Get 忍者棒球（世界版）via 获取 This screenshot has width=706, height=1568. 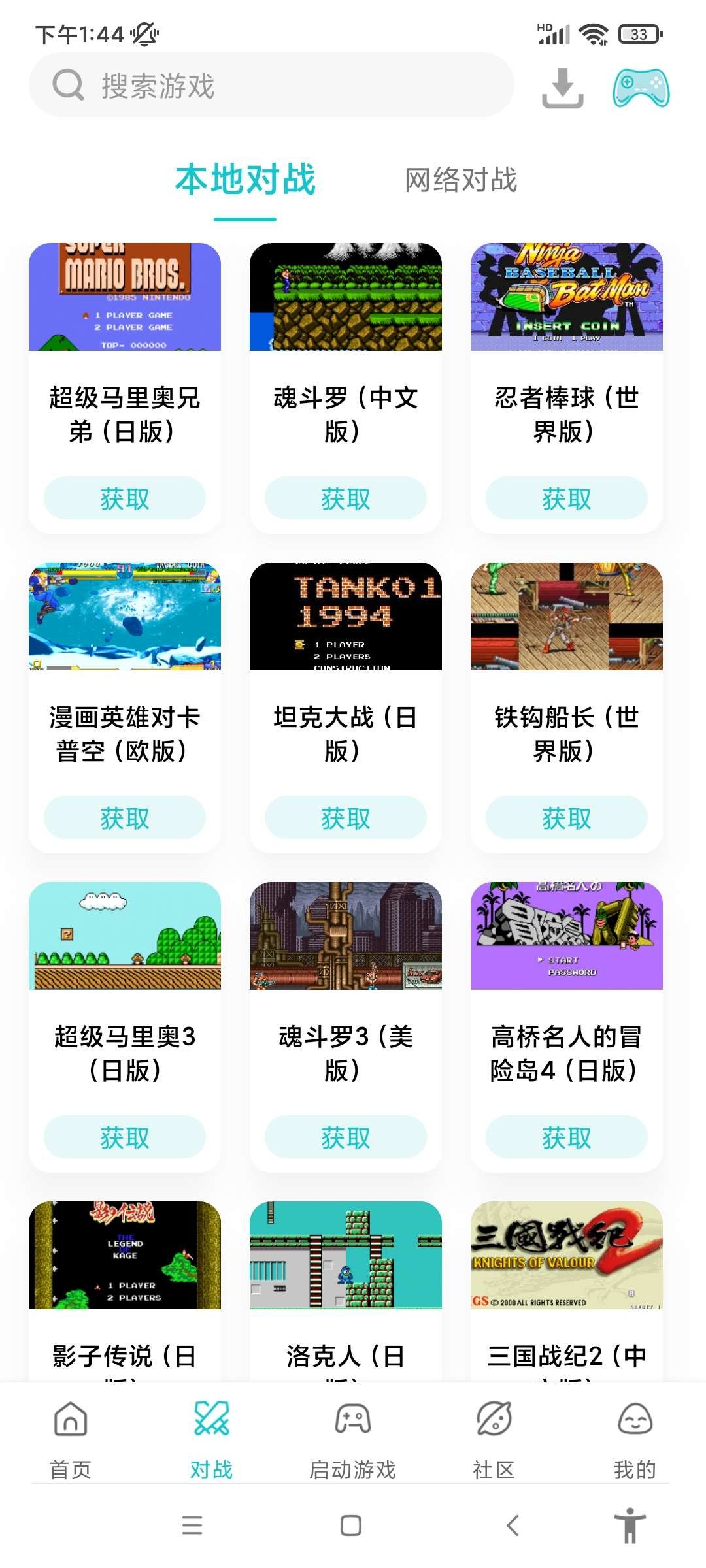(x=567, y=498)
